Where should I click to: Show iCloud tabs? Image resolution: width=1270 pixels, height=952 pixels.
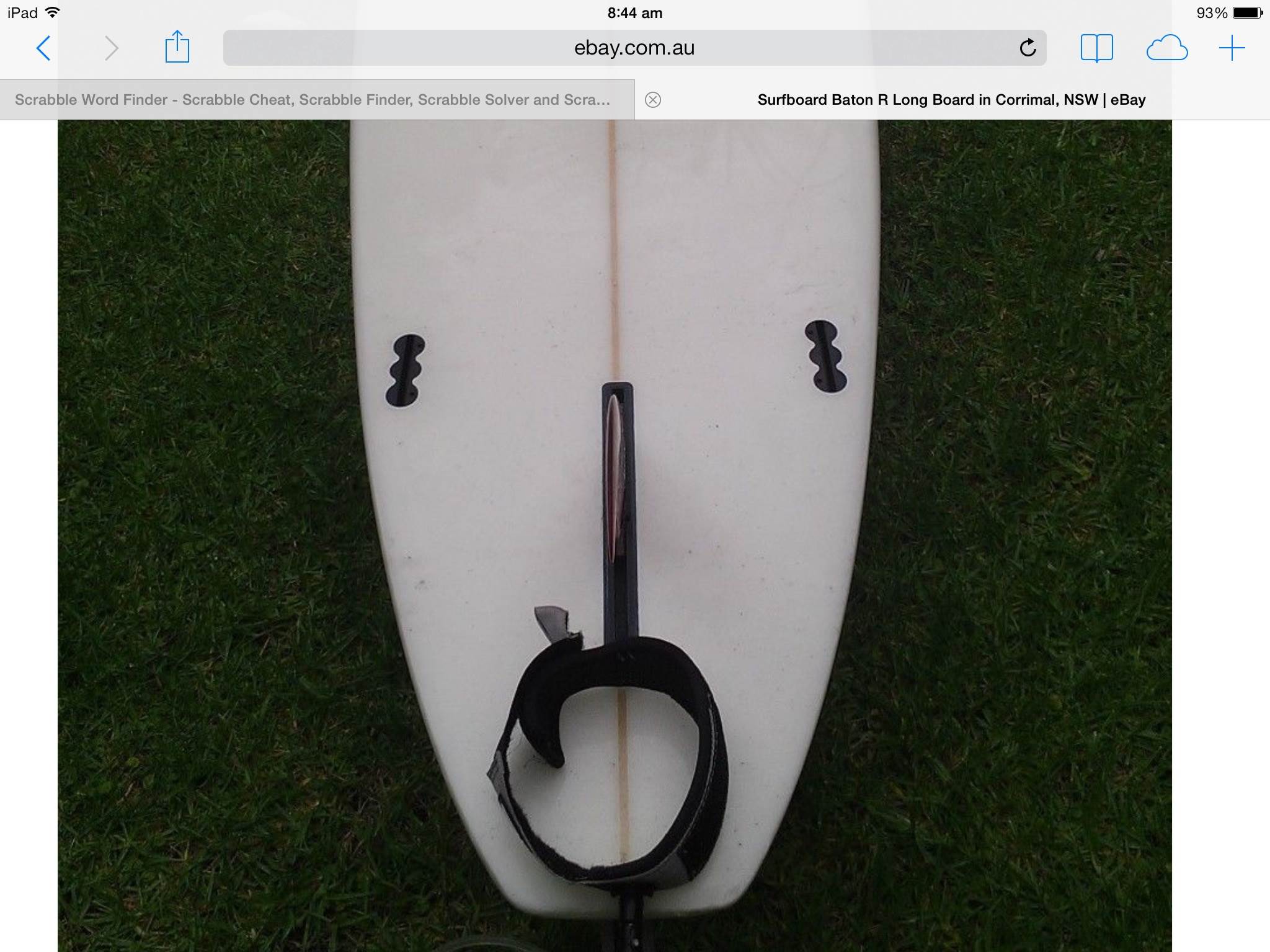click(1166, 48)
